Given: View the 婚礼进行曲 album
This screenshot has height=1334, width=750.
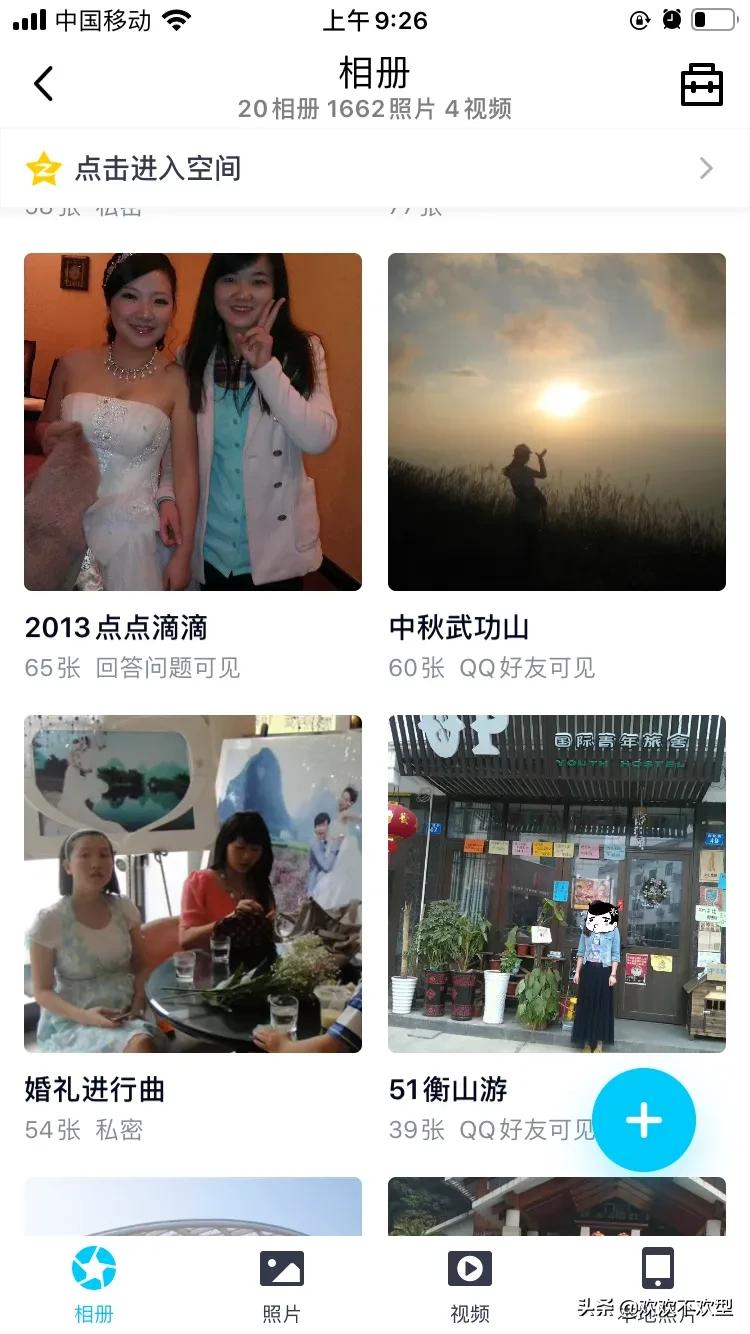Looking at the screenshot, I should 193,884.
